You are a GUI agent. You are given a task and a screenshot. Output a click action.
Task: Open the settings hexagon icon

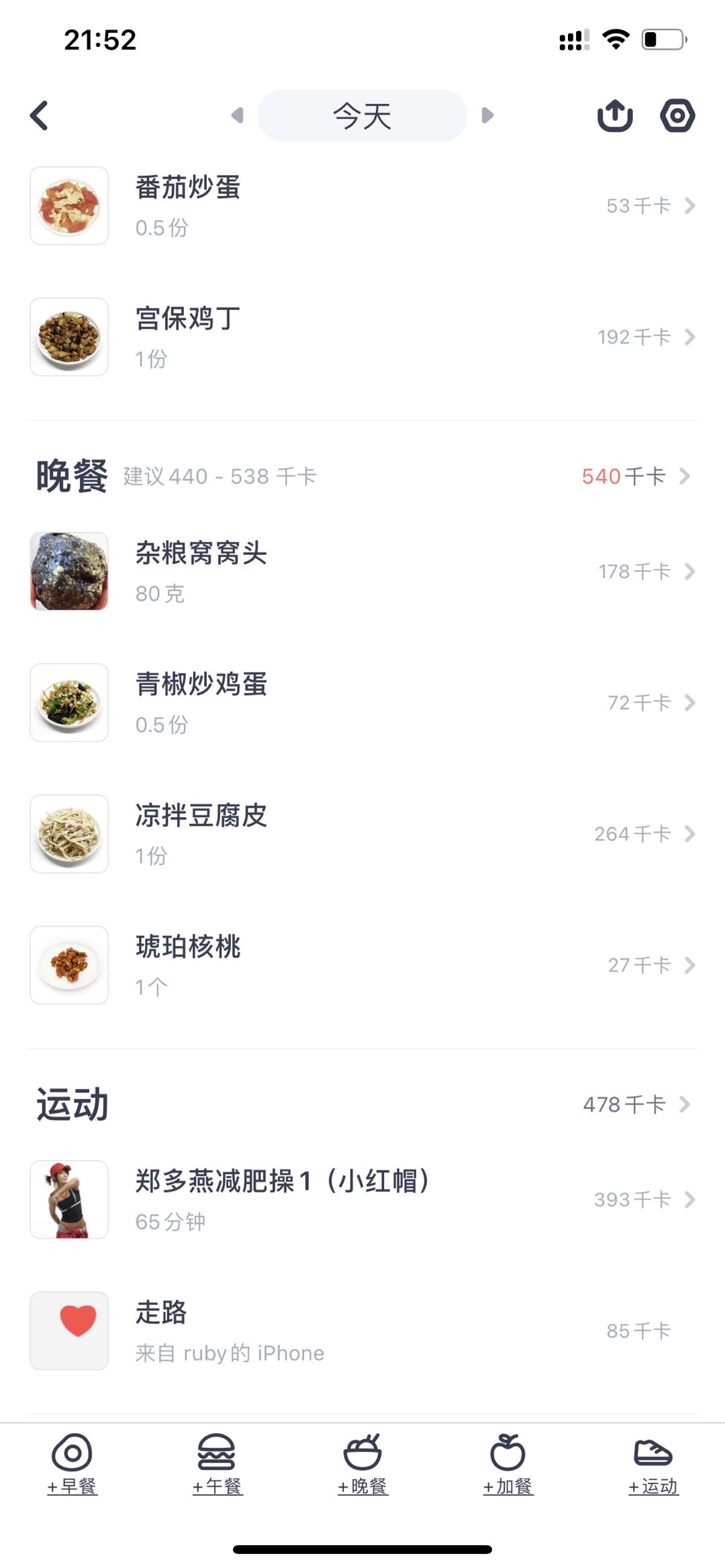tap(677, 115)
